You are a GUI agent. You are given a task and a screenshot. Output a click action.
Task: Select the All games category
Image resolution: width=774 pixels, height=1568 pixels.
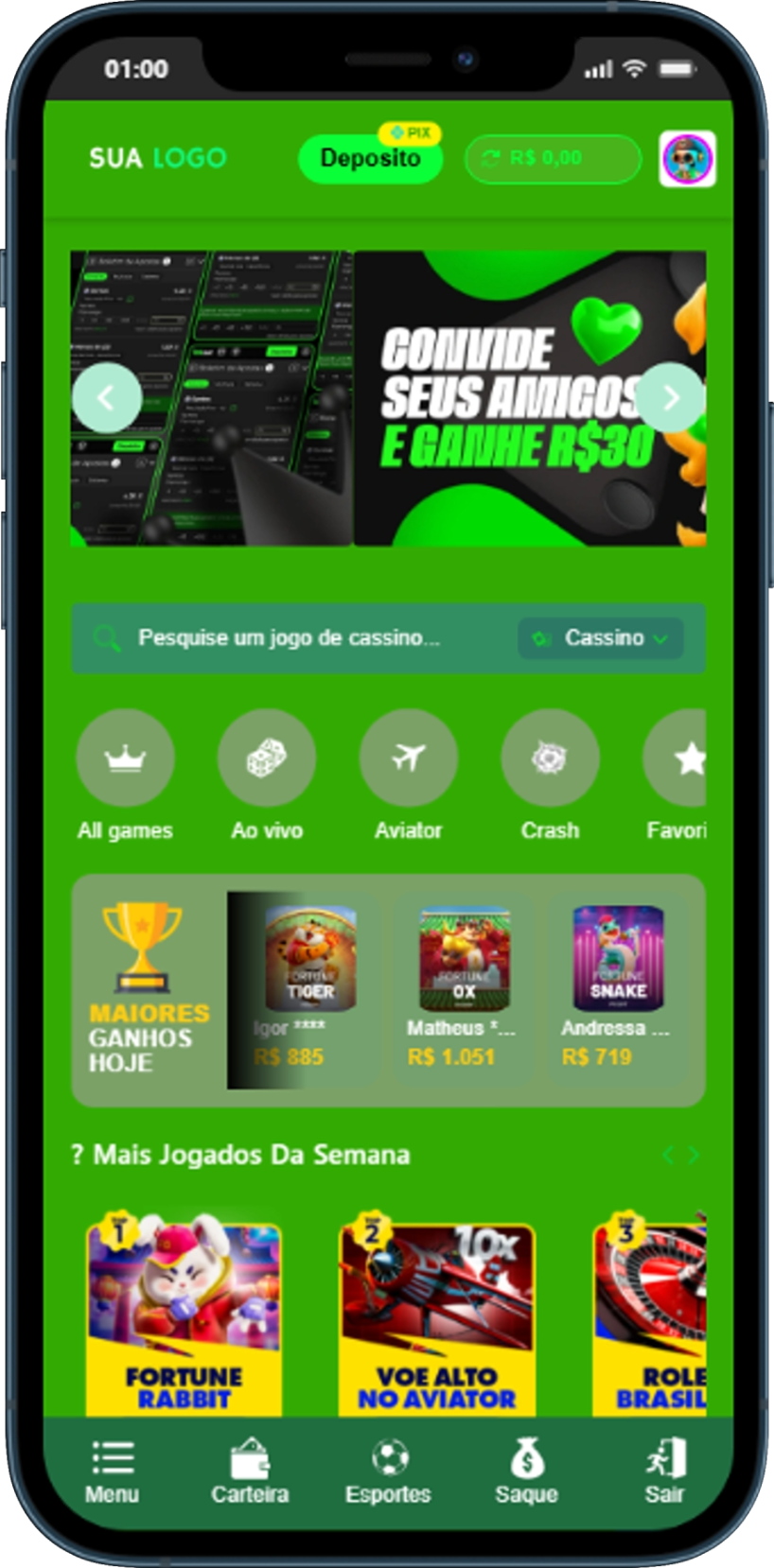point(125,758)
